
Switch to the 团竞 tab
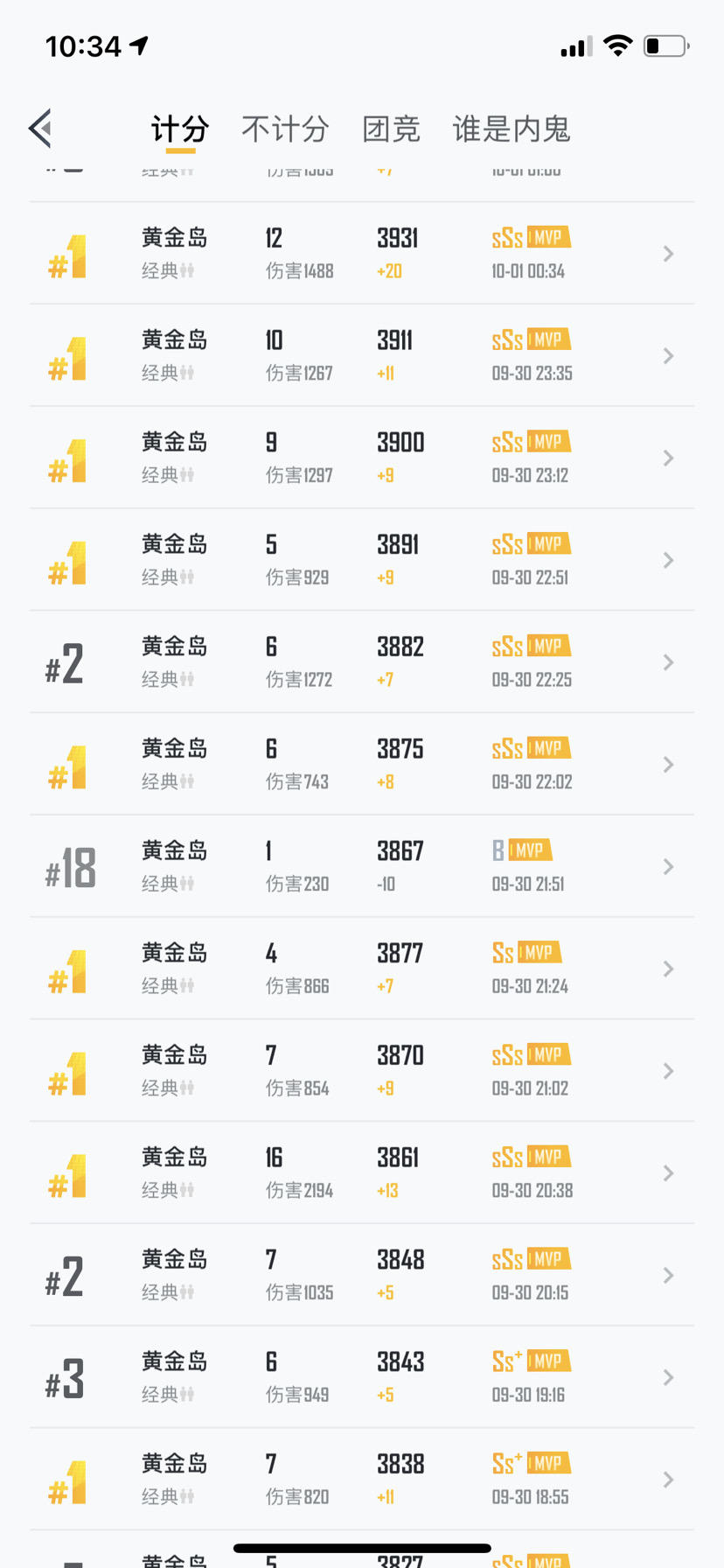(x=391, y=129)
